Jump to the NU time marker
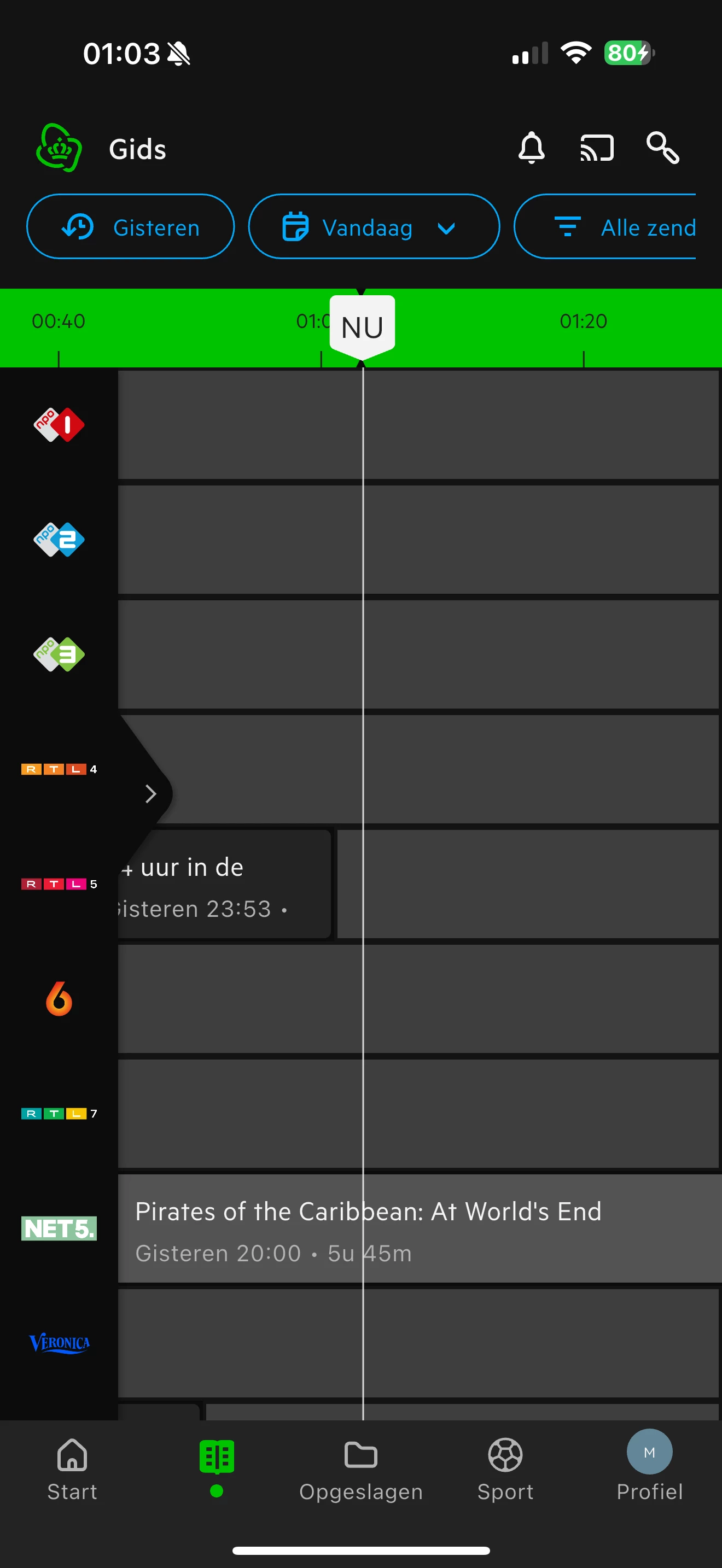The width and height of the screenshot is (722, 1568). point(362,327)
